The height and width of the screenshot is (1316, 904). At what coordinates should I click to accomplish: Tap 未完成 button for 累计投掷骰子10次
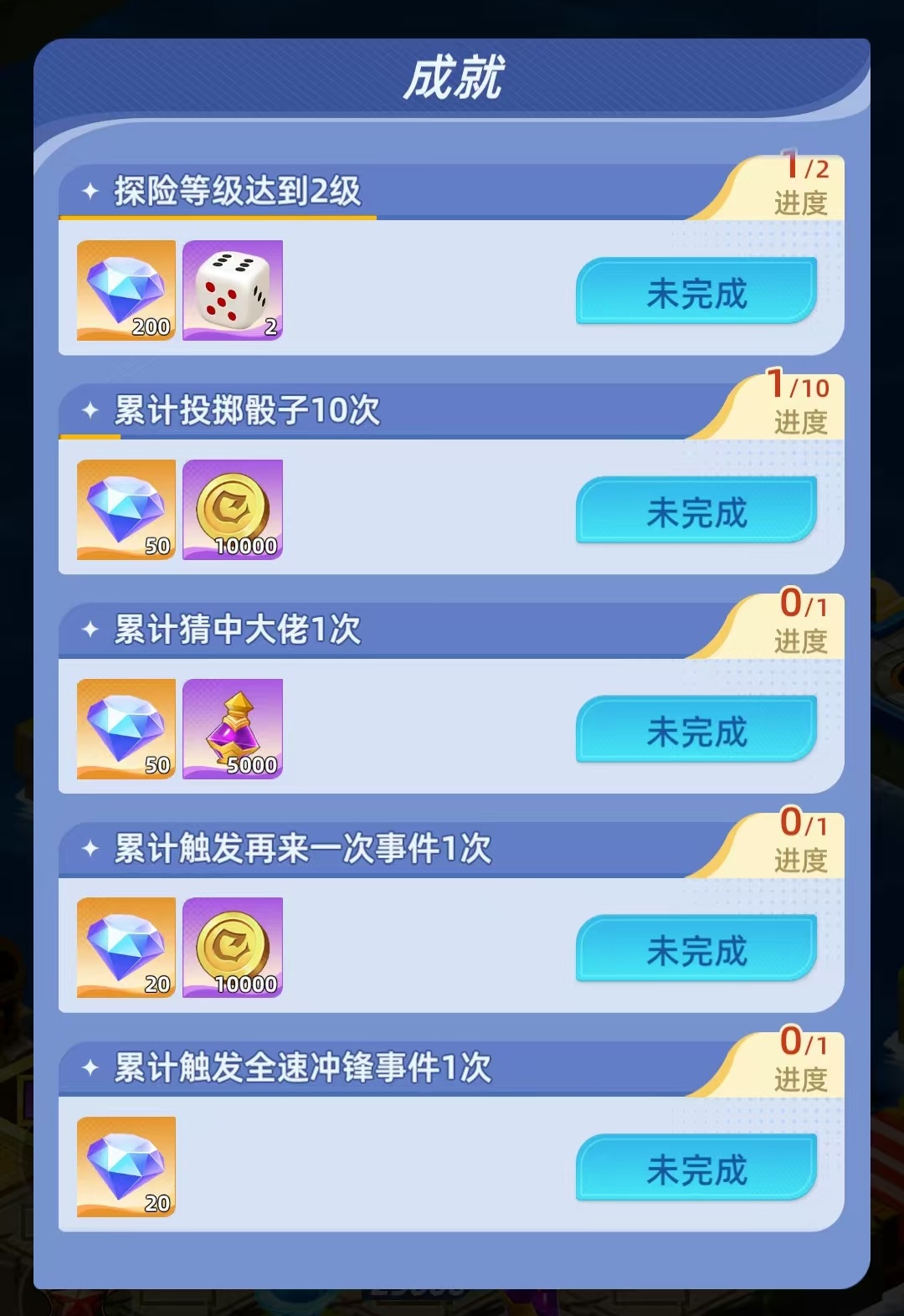click(696, 511)
